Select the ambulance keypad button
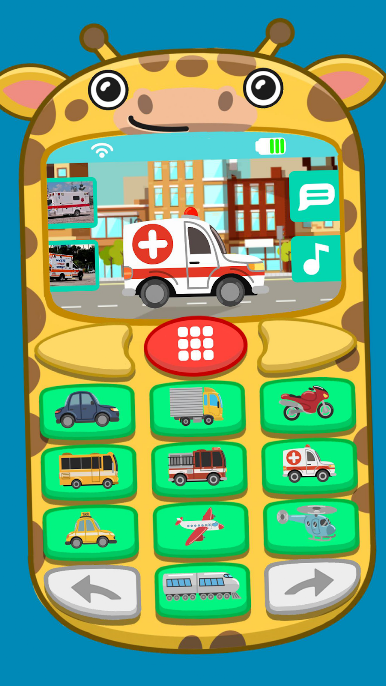386x686 pixels. [x=309, y=466]
